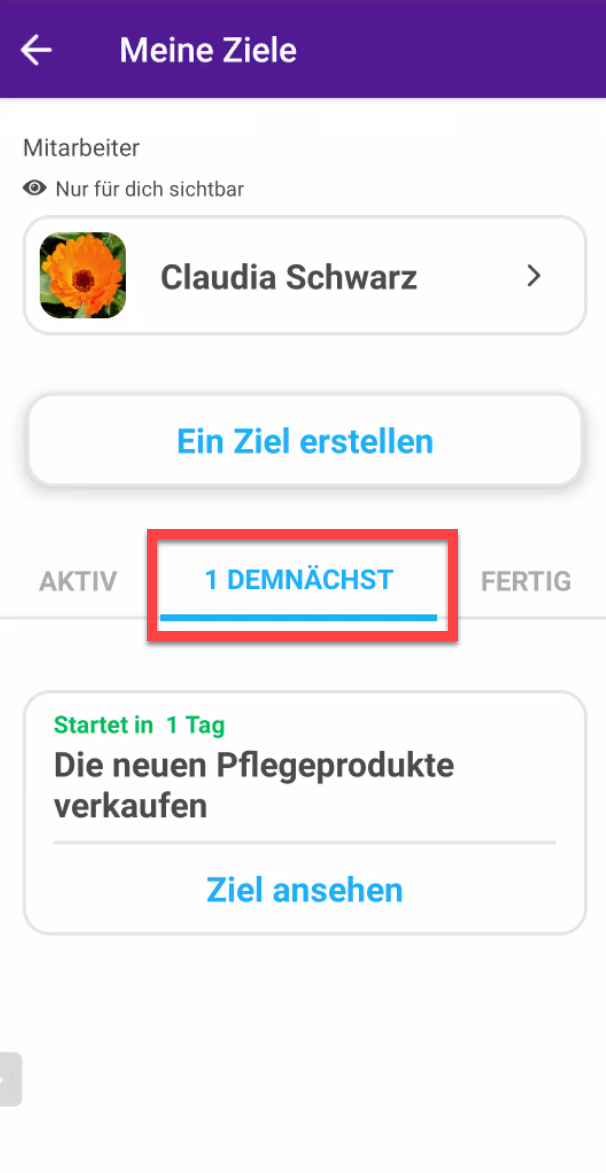Select the 1 DEMNÄCHST tab
The width and height of the screenshot is (606, 1173).
click(x=299, y=580)
